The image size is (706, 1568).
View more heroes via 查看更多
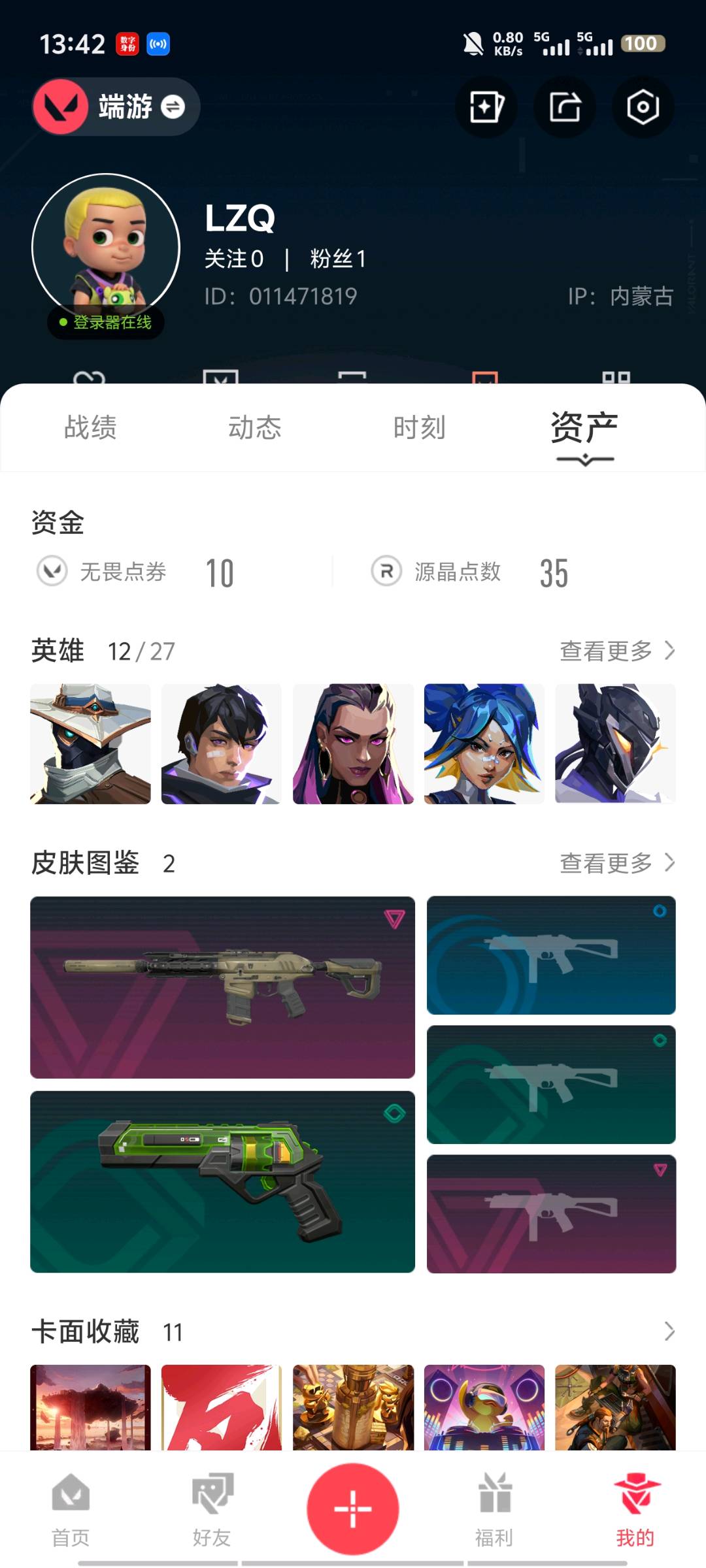click(x=616, y=651)
